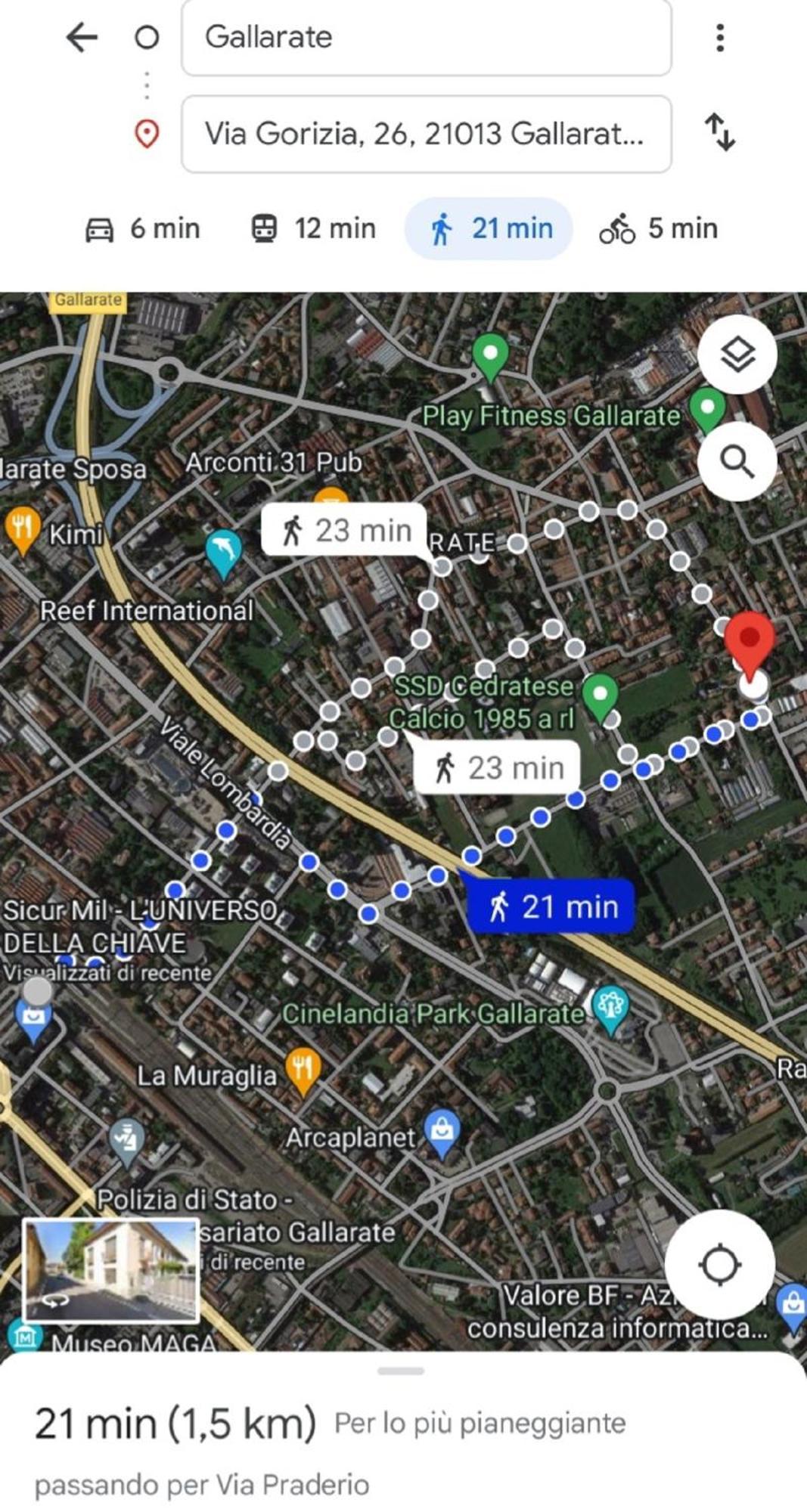
Task: Tap the blue 21 min route label
Action: click(x=550, y=906)
